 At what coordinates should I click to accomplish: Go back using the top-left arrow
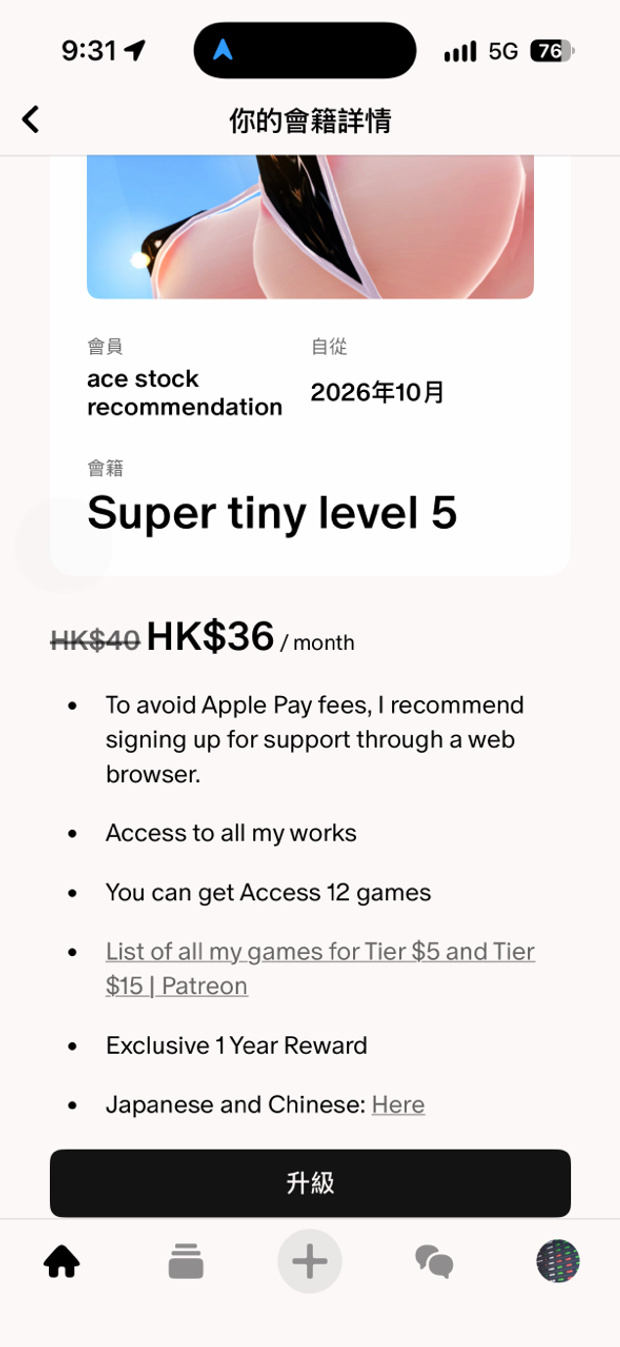31,120
